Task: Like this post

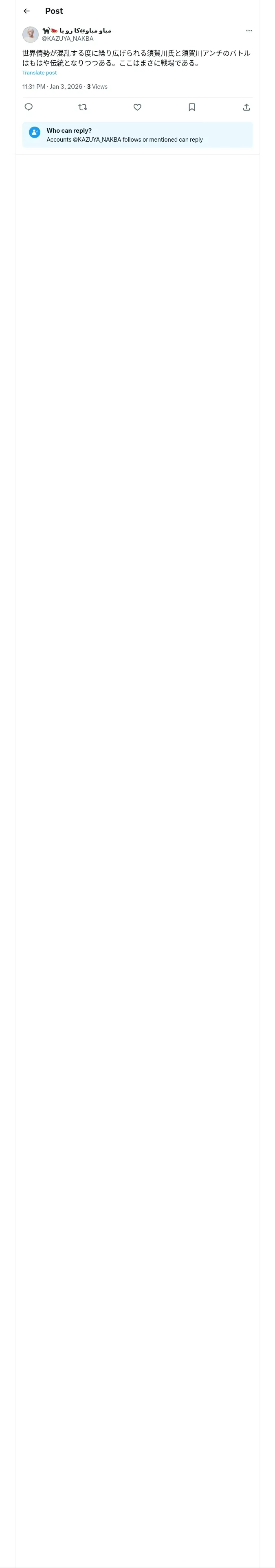Action: coord(137,107)
